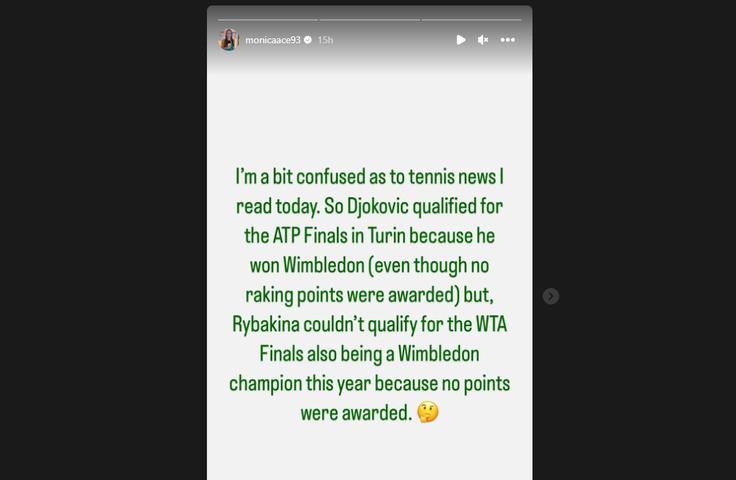Open the three-dot overflow menu

[x=507, y=40]
